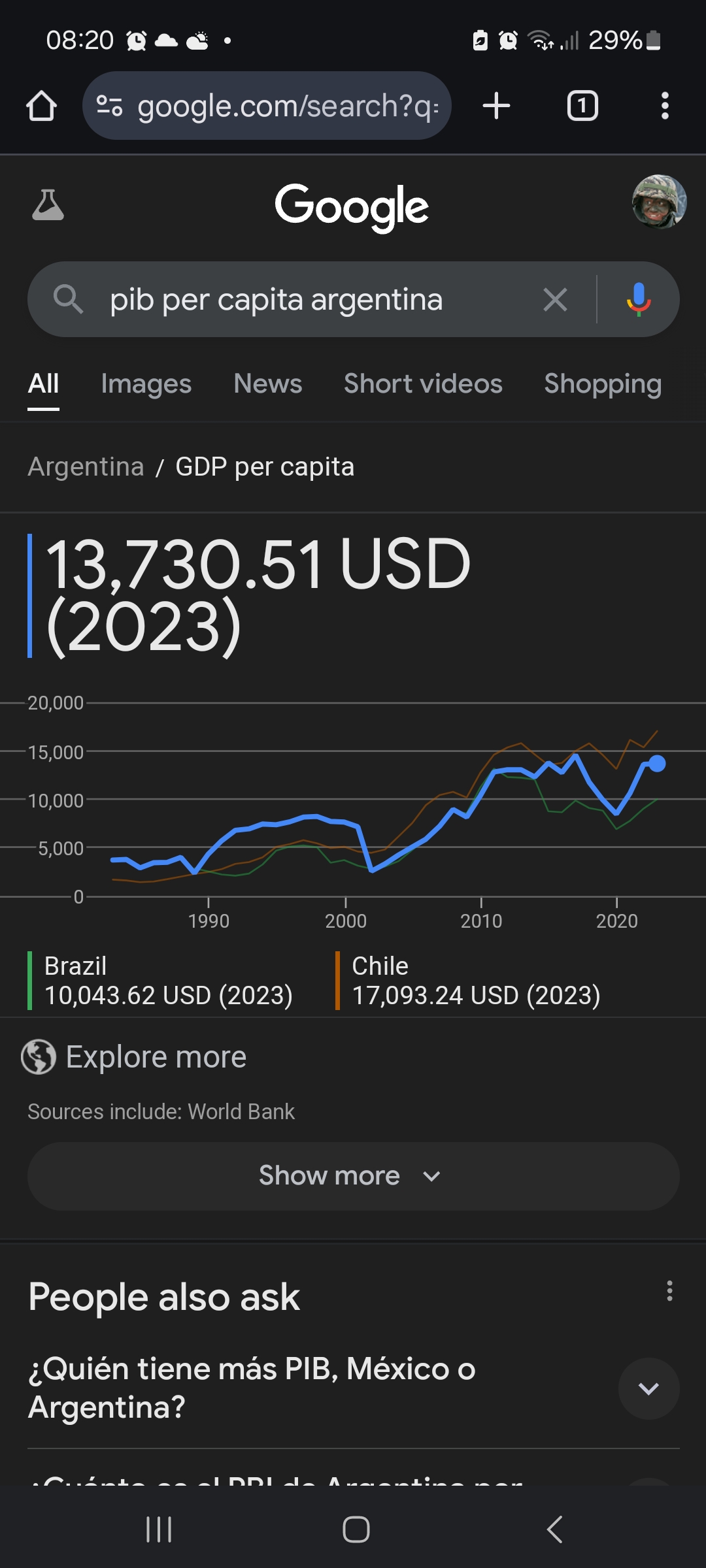Switch to the Short videos tab
Screen dimensions: 706x1568
[423, 384]
